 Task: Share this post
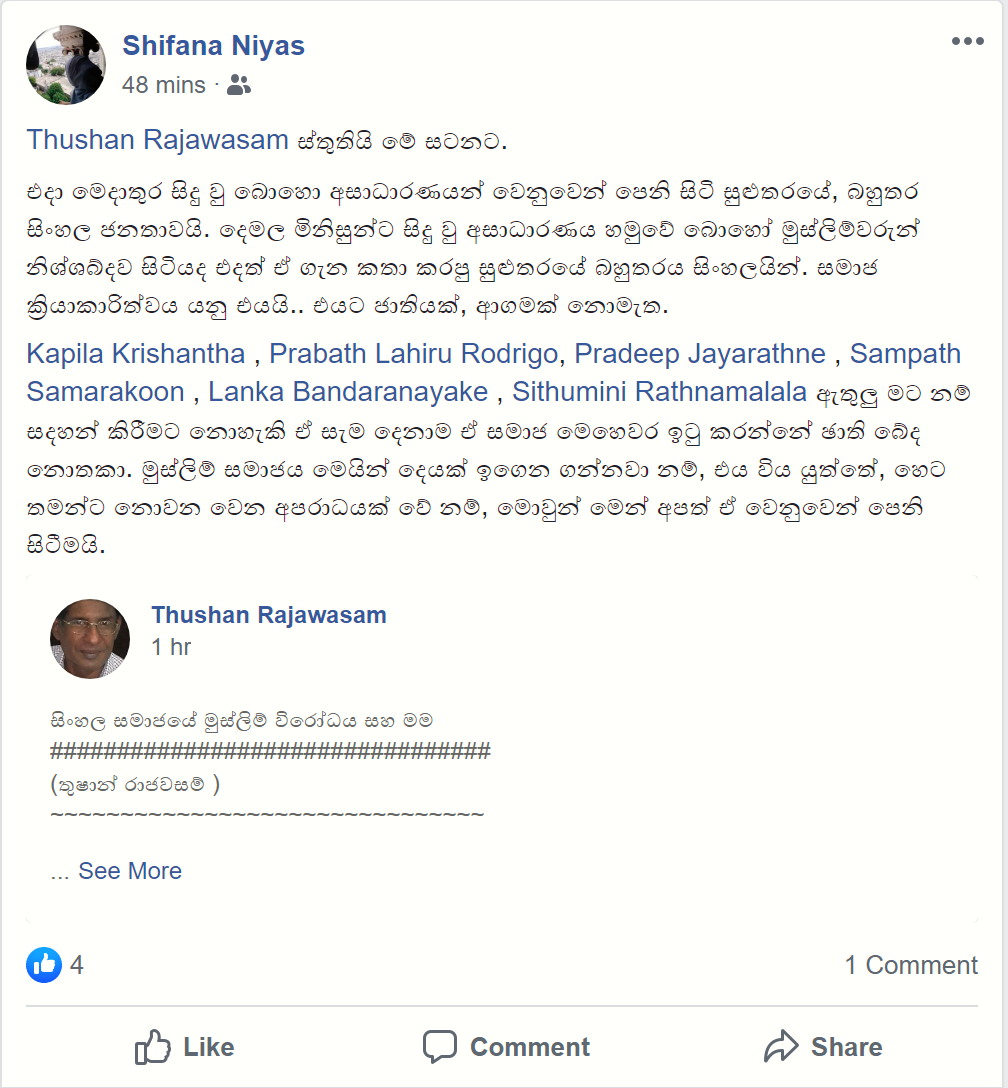823,1047
